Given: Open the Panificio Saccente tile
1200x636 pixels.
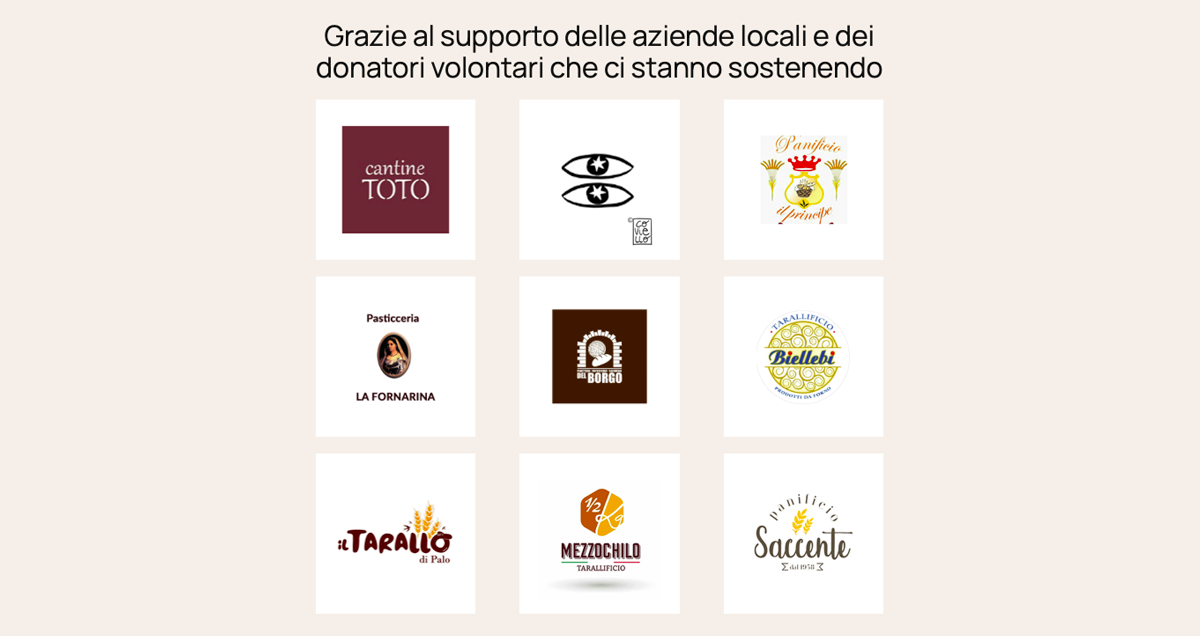Looking at the screenshot, I should point(803,534).
